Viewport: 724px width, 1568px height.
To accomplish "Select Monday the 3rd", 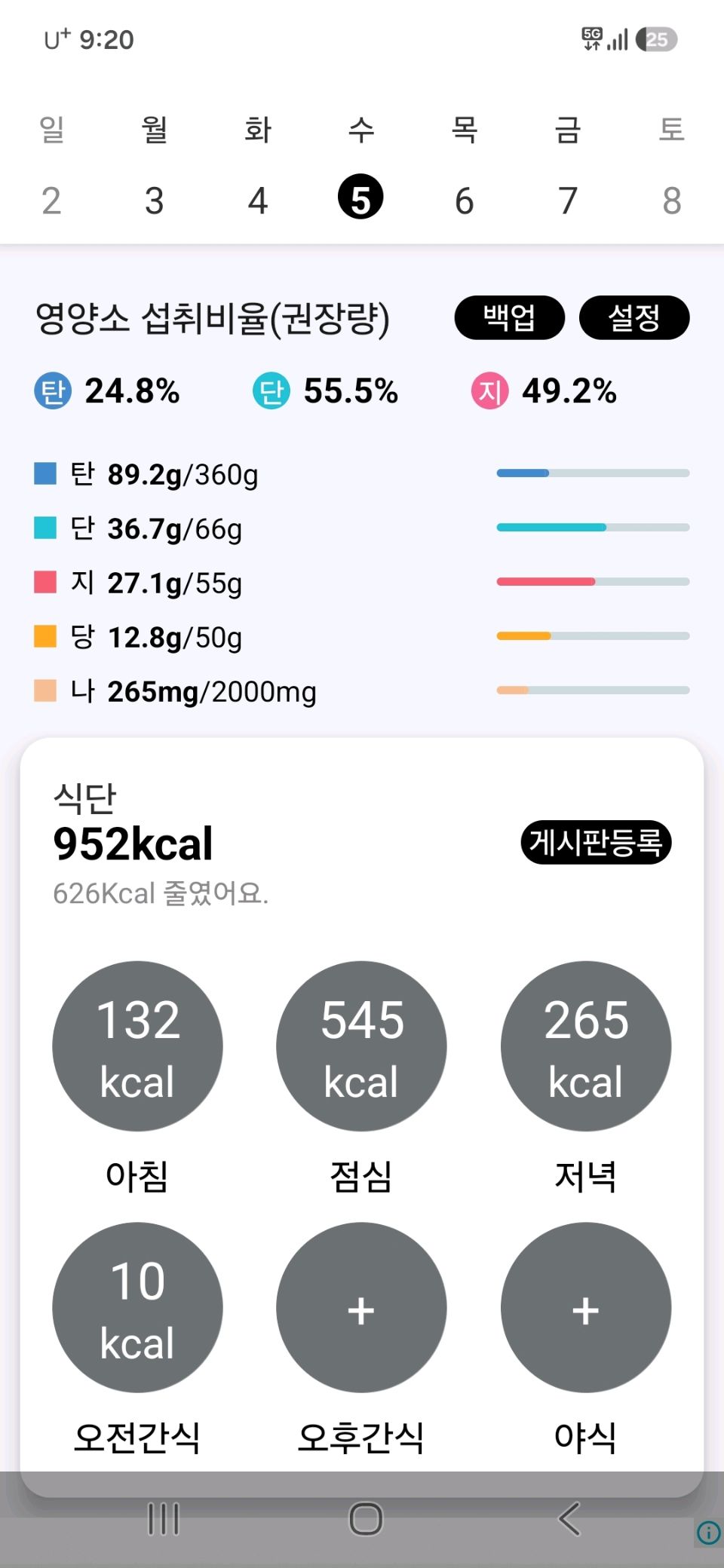I will coord(155,201).
